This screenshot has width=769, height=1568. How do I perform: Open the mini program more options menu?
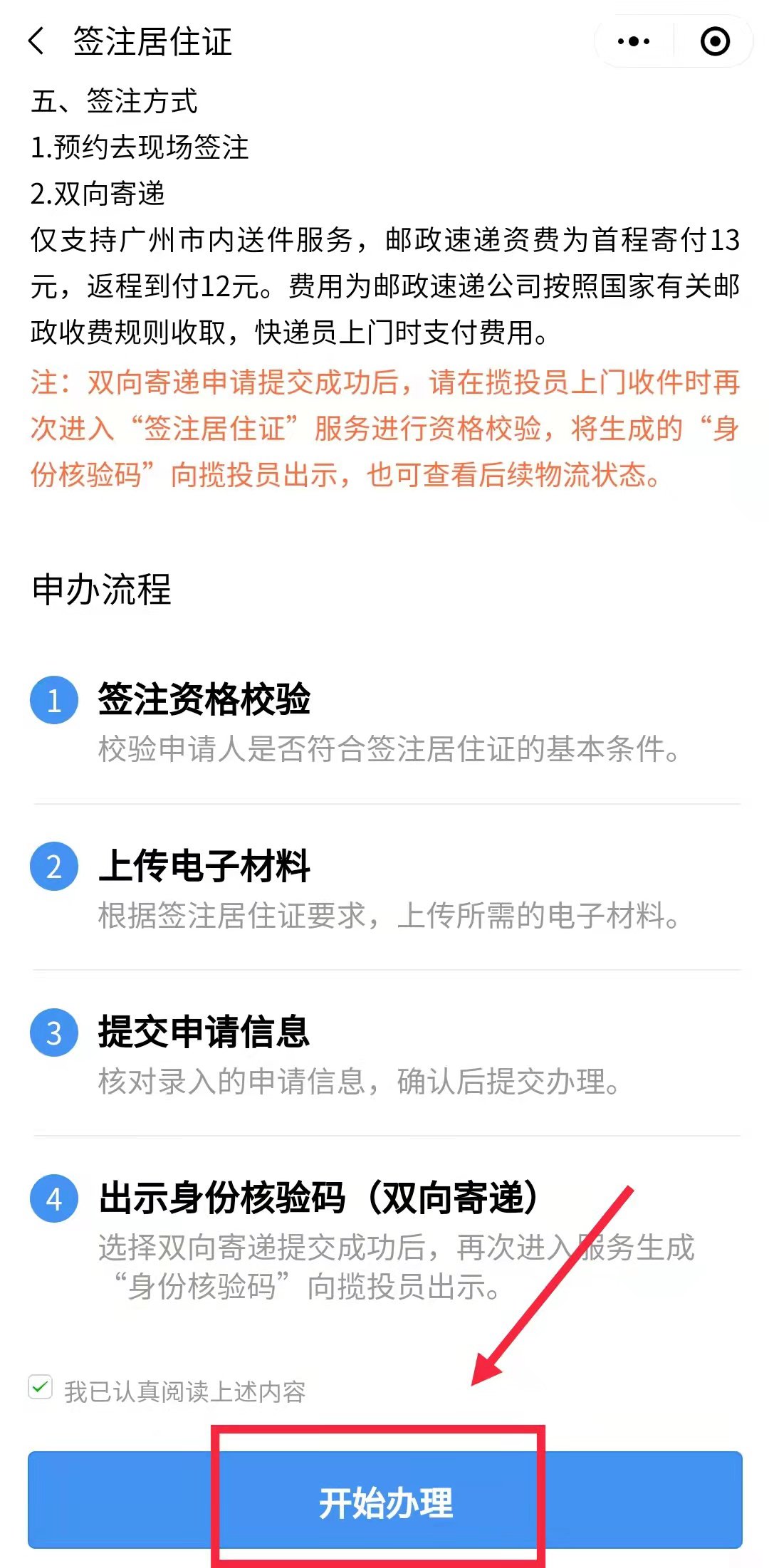coord(634,41)
